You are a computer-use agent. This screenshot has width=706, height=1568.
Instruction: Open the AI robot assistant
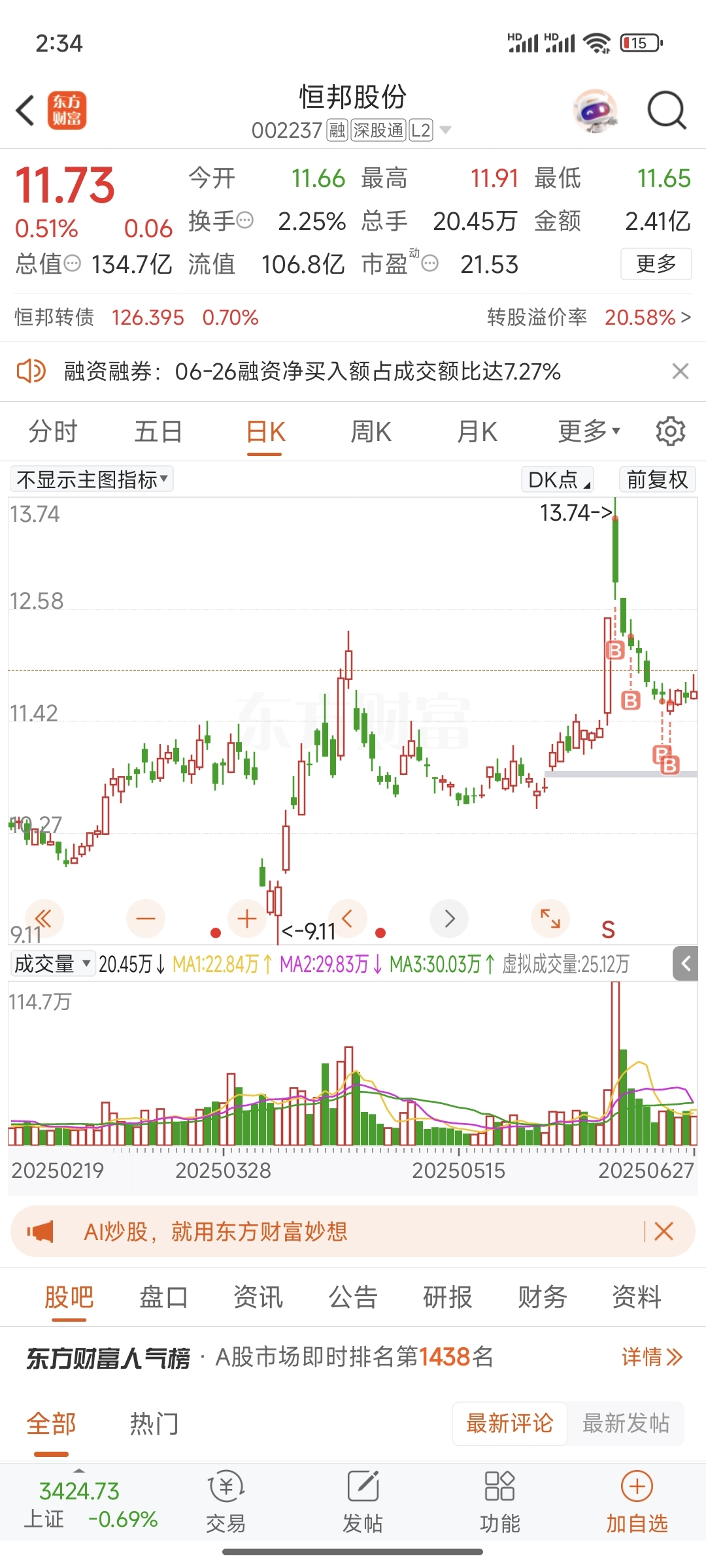click(595, 110)
